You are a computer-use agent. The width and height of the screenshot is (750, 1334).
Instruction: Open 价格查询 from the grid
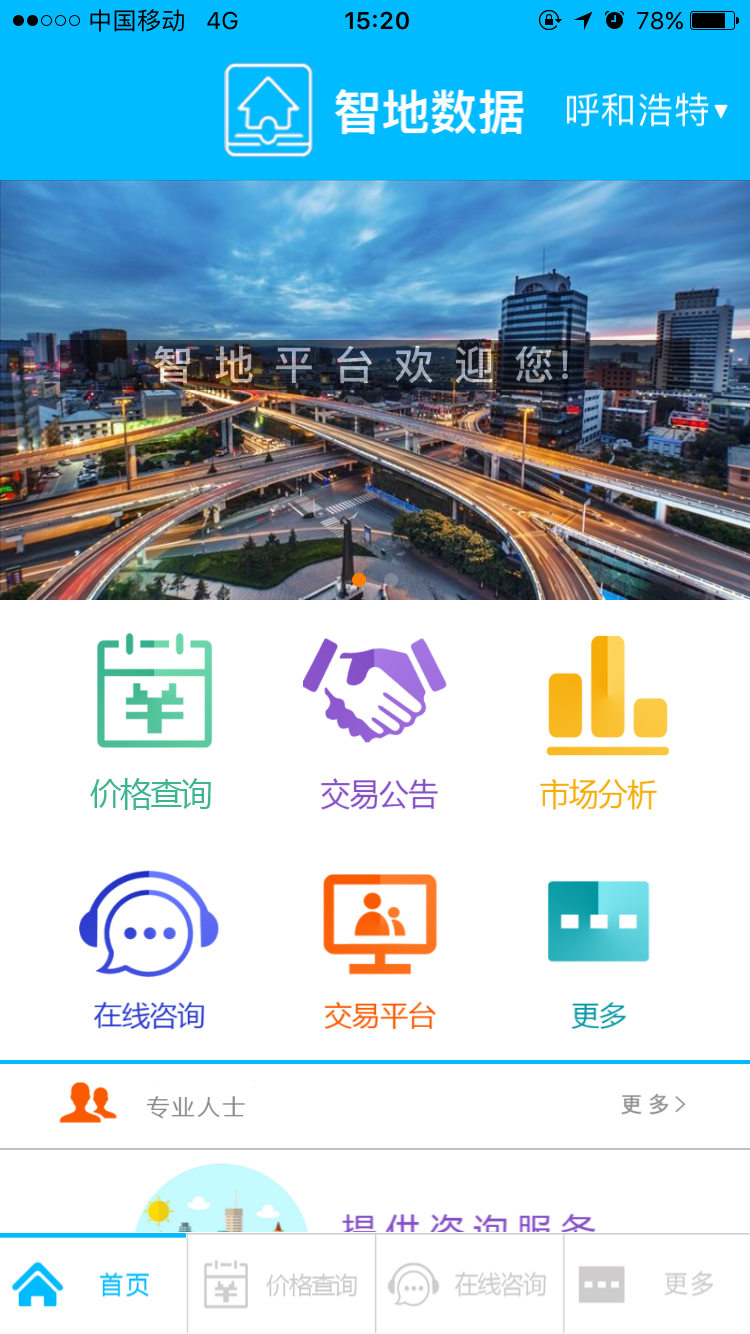[x=152, y=722]
